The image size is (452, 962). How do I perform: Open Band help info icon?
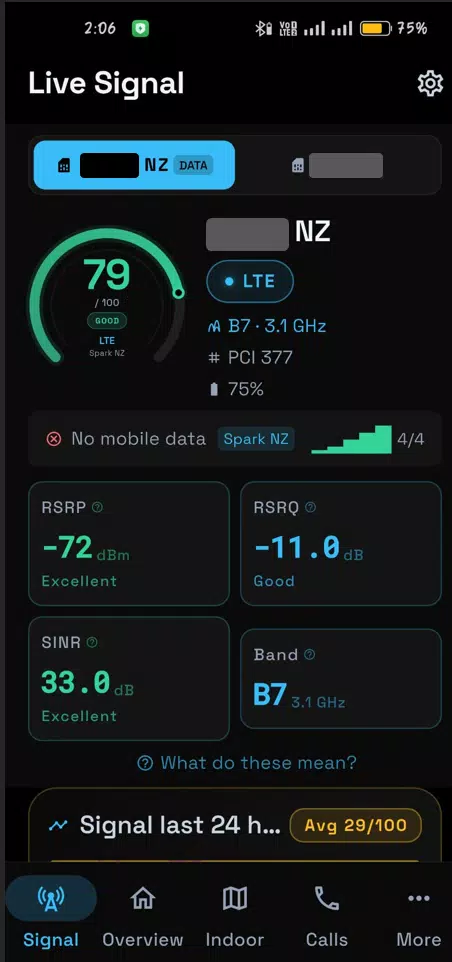click(309, 655)
